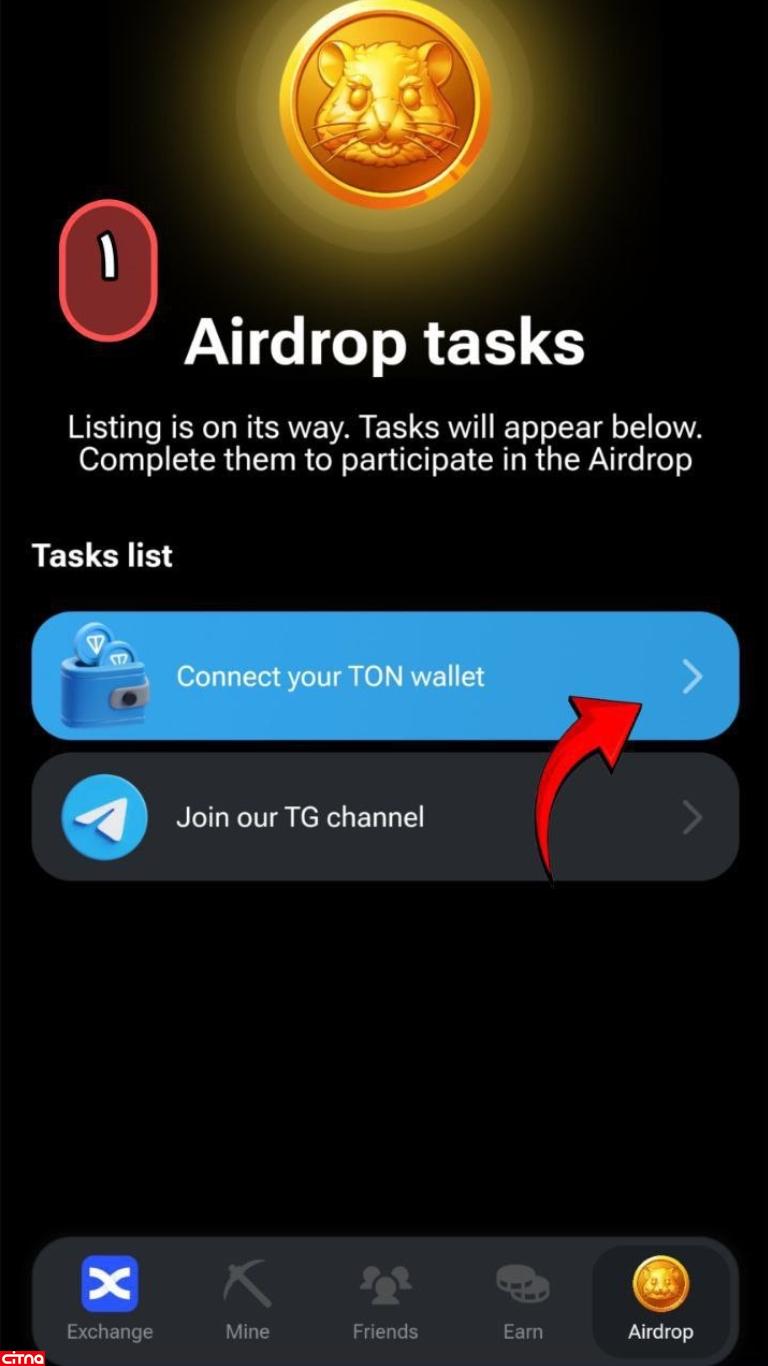
Task: Open the Friends tab
Action: (x=385, y=1298)
